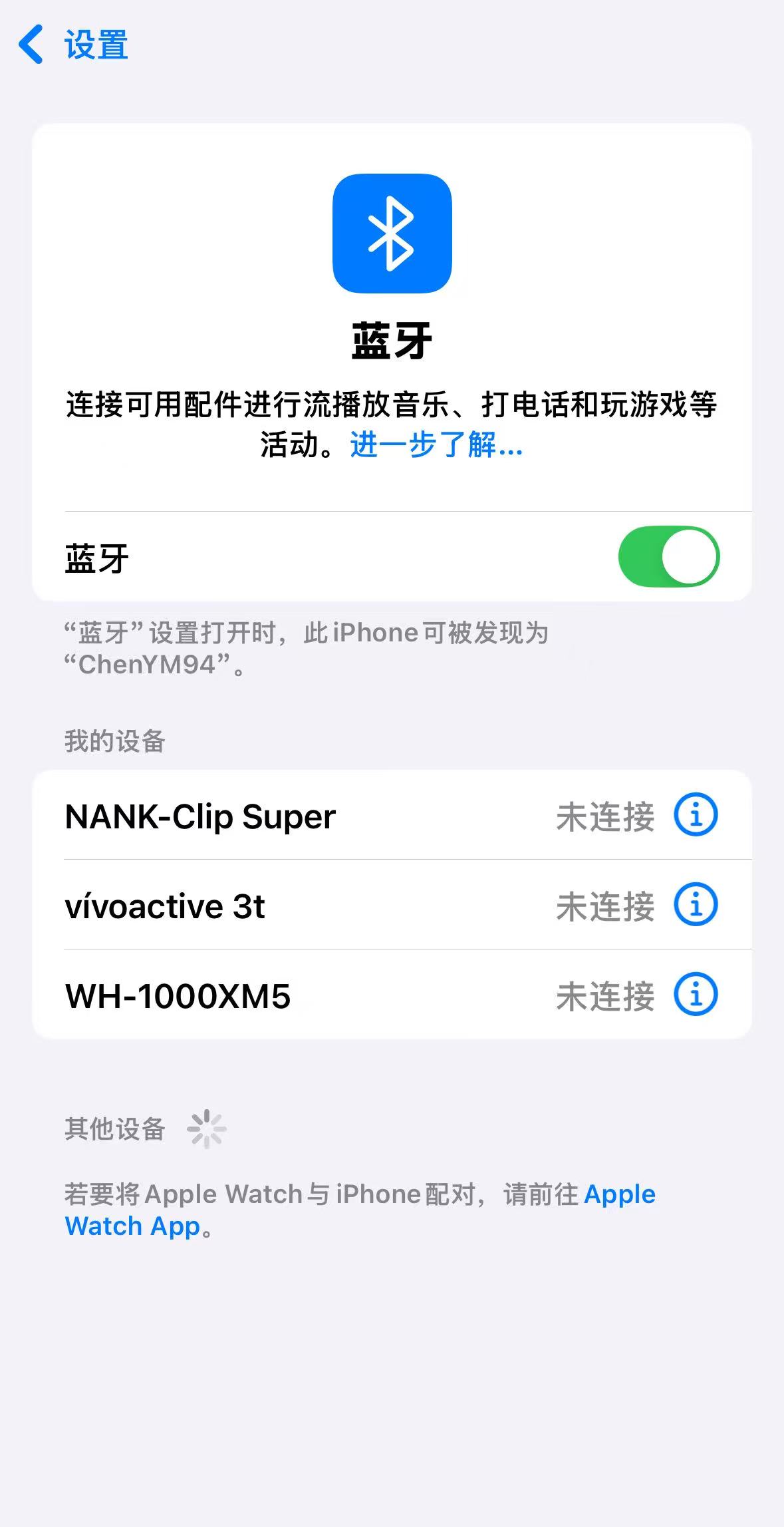The height and width of the screenshot is (1527, 784).
Task: Open info for WH-1000XM5
Action: [696, 995]
